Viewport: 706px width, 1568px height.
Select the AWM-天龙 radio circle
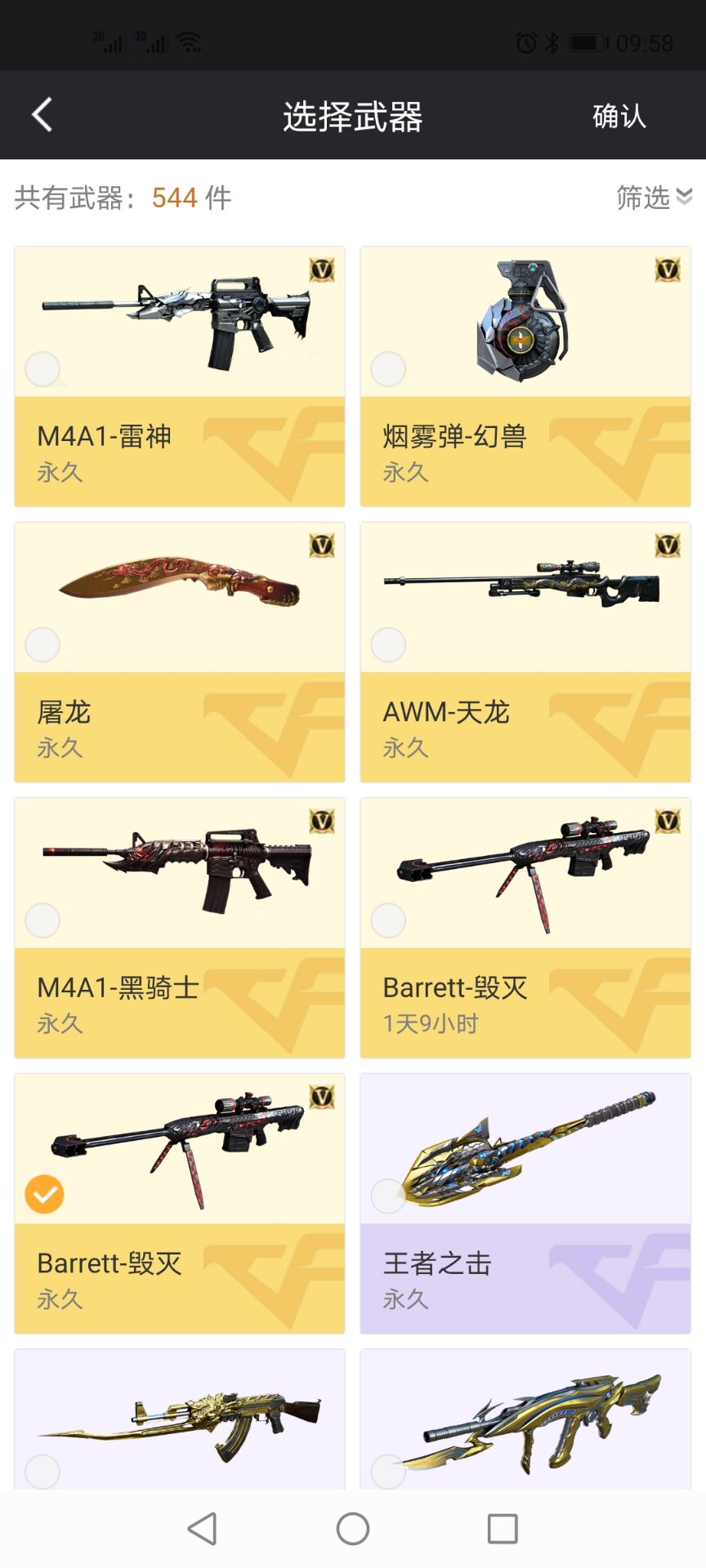click(389, 644)
